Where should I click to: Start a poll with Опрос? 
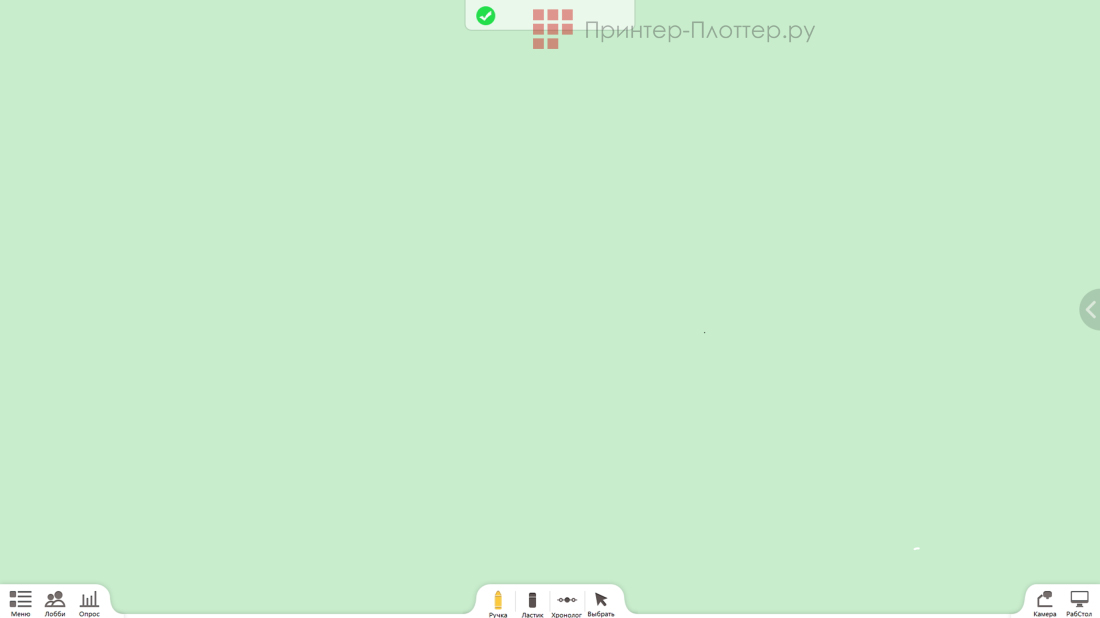pos(89,601)
